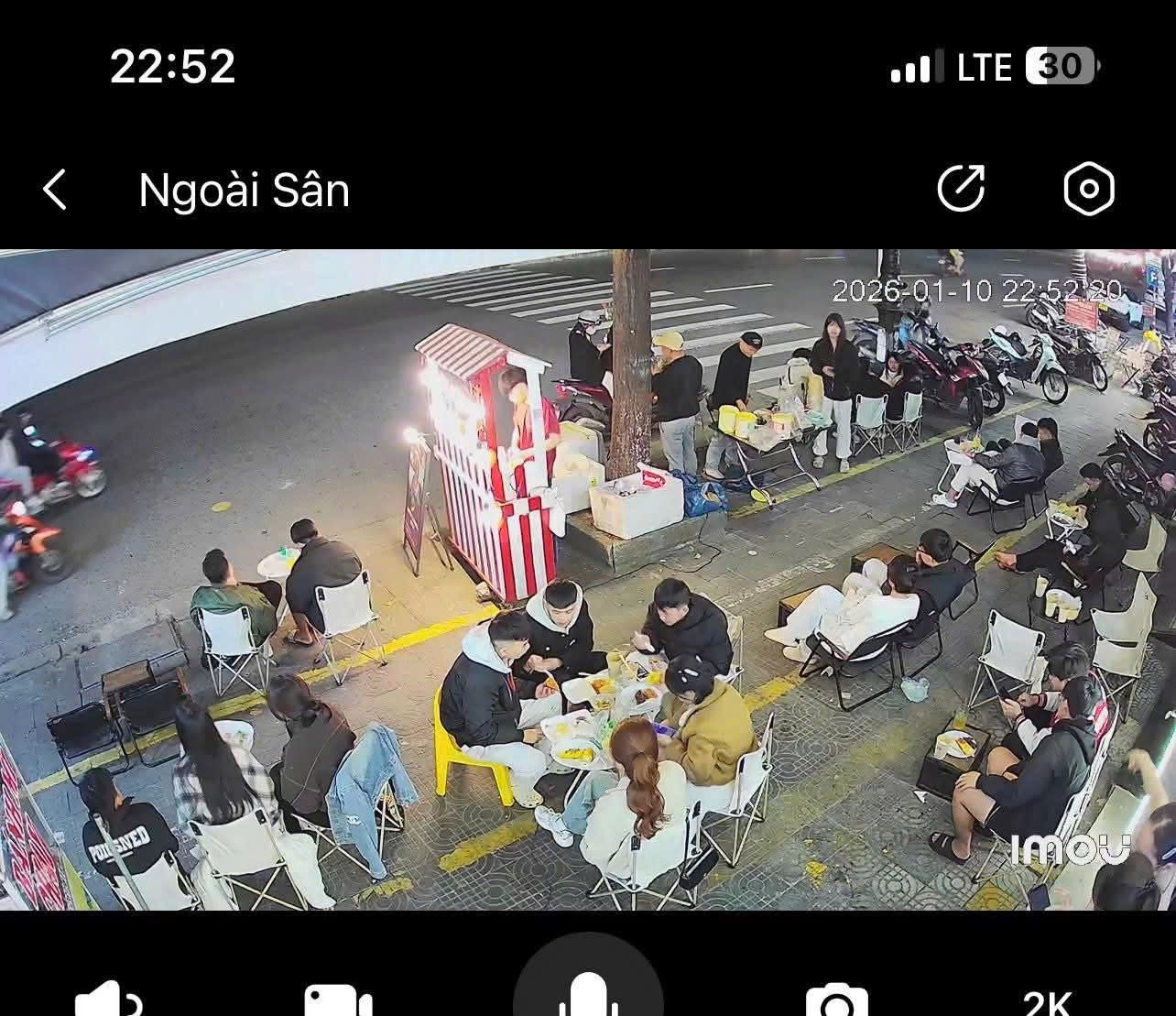Start recording with the video camera icon
The width and height of the screenshot is (1176, 1016).
[x=338, y=1000]
